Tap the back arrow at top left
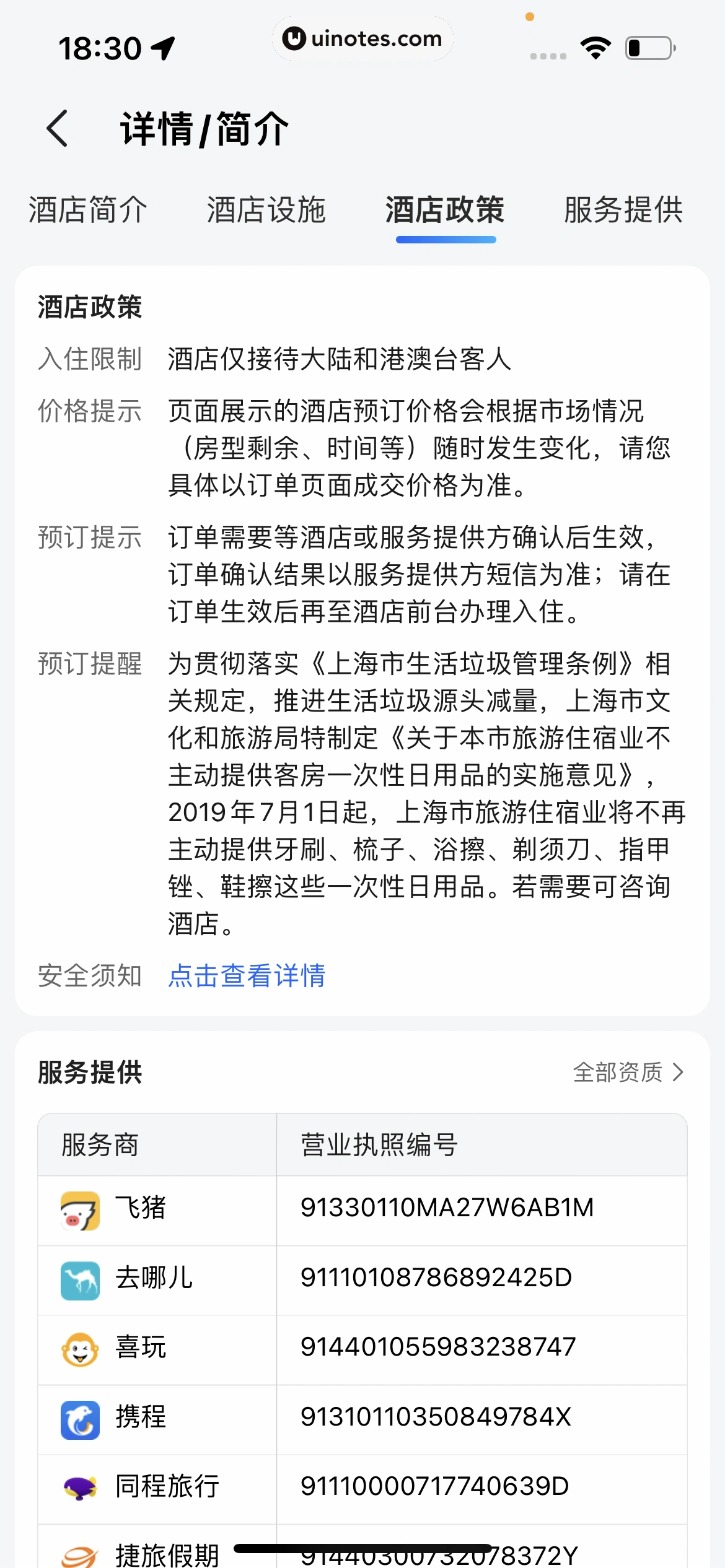This screenshot has height=1568, width=725. [58, 128]
